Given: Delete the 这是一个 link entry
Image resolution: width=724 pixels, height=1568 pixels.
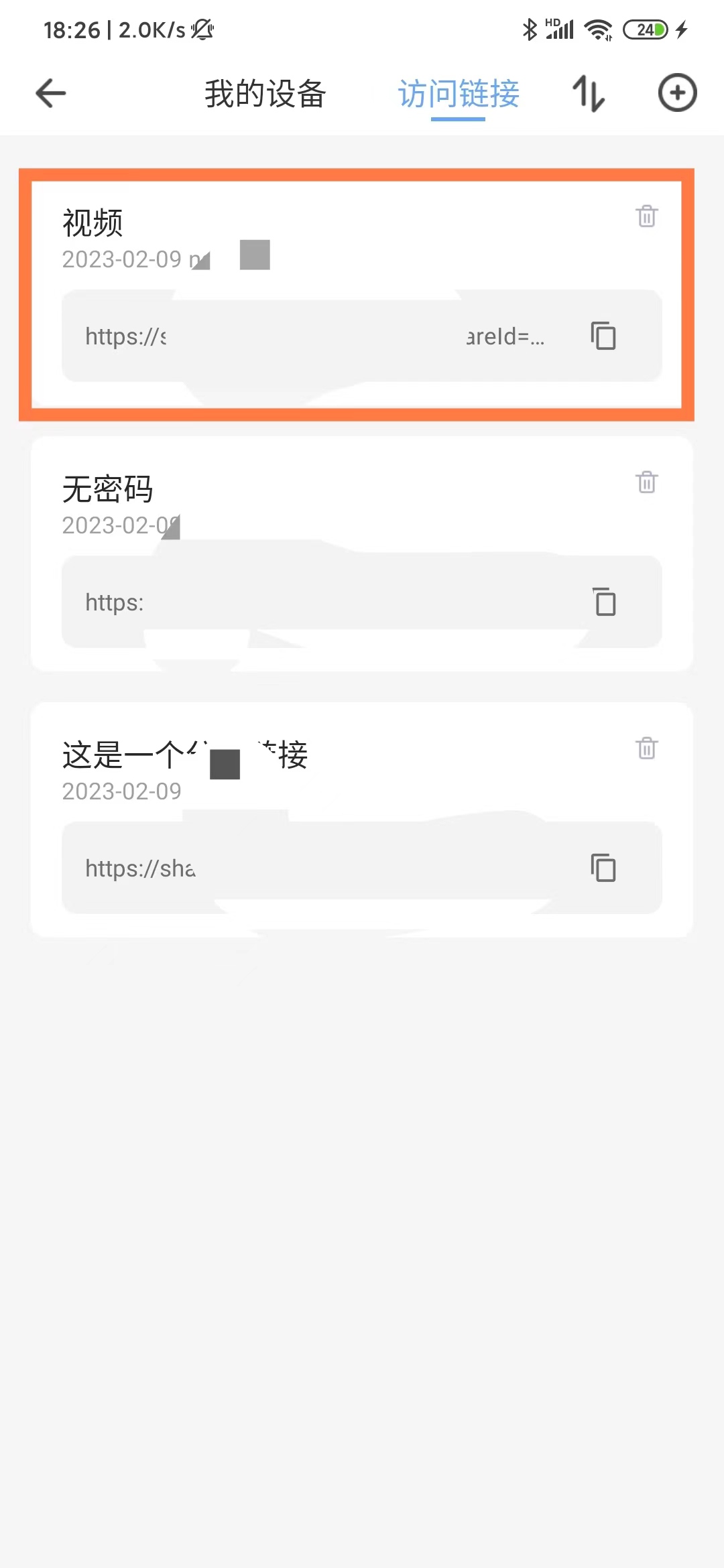Looking at the screenshot, I should coord(647,747).
